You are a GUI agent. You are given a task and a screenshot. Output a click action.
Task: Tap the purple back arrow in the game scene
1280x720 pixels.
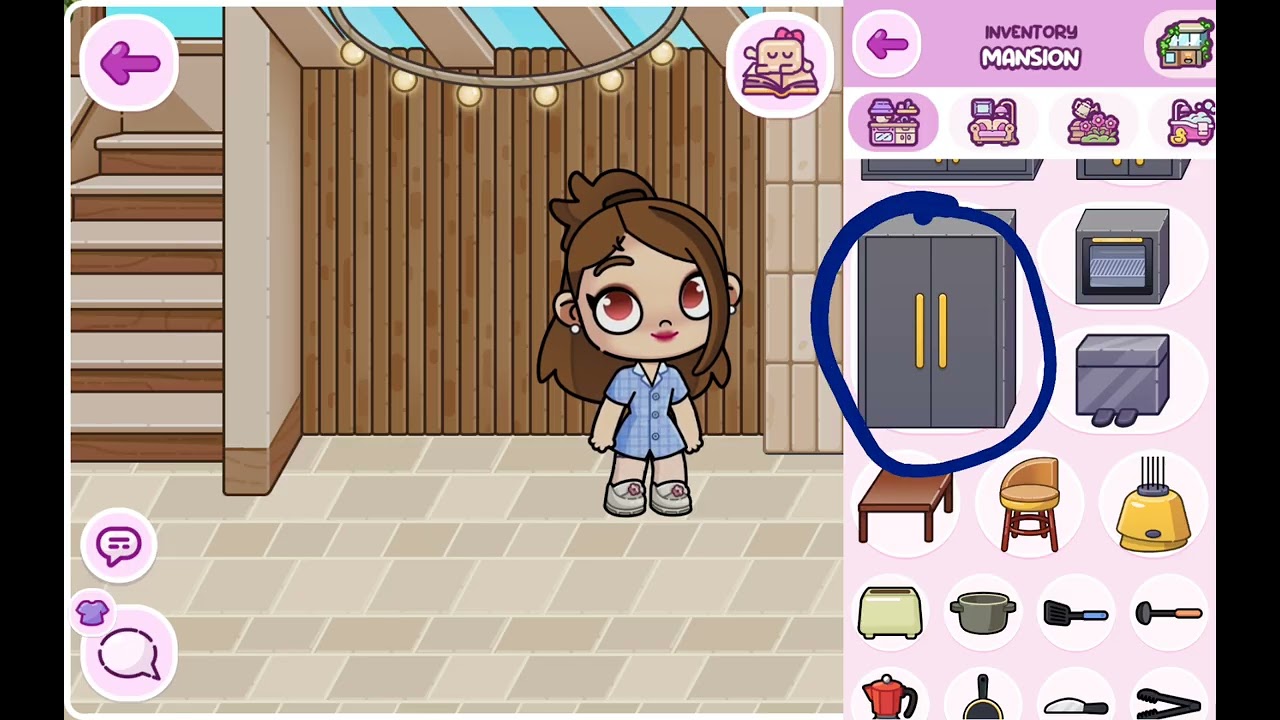click(129, 64)
